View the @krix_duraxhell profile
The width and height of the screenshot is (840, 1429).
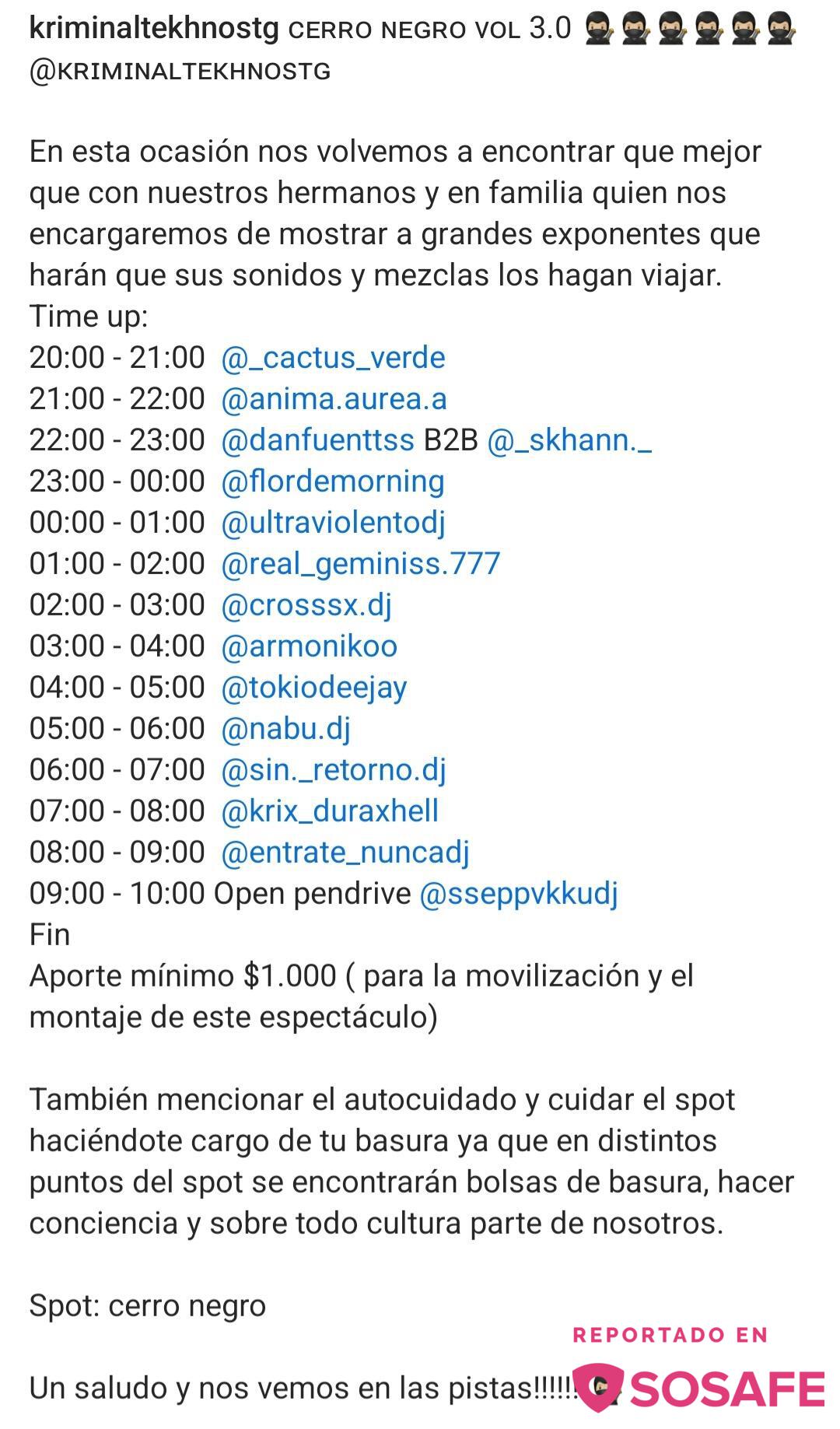(330, 811)
